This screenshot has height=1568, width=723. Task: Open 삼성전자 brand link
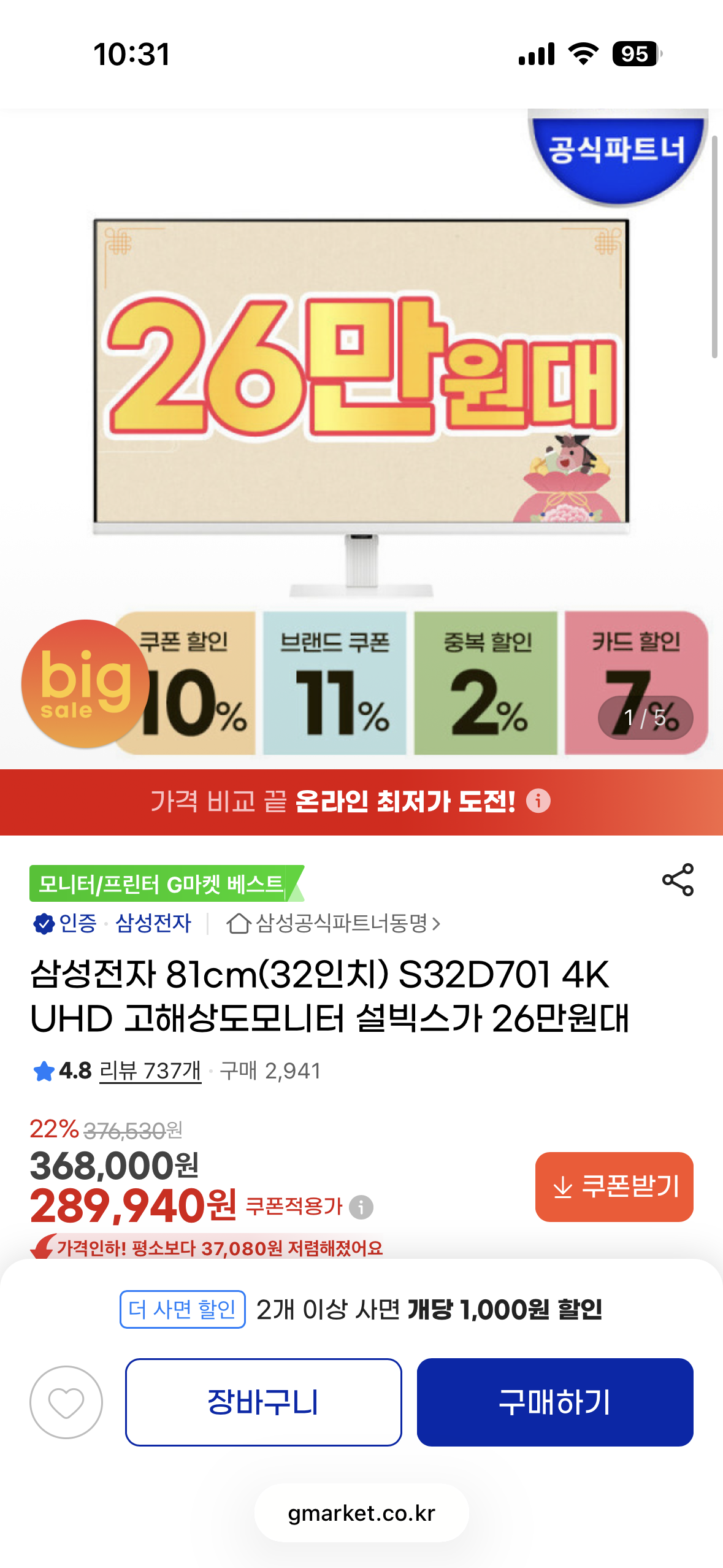pyautogui.click(x=153, y=923)
